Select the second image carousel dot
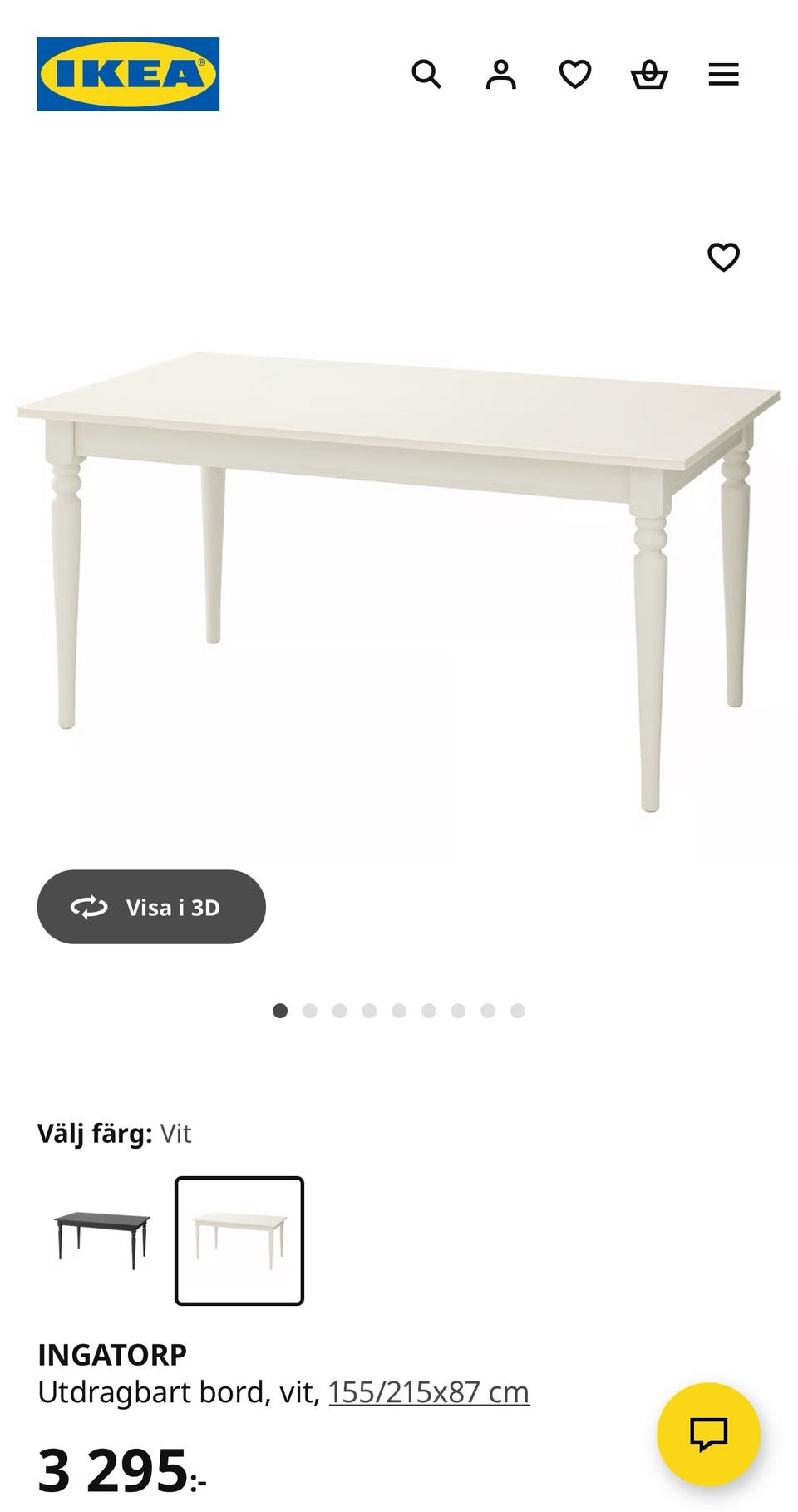 tap(308, 1009)
